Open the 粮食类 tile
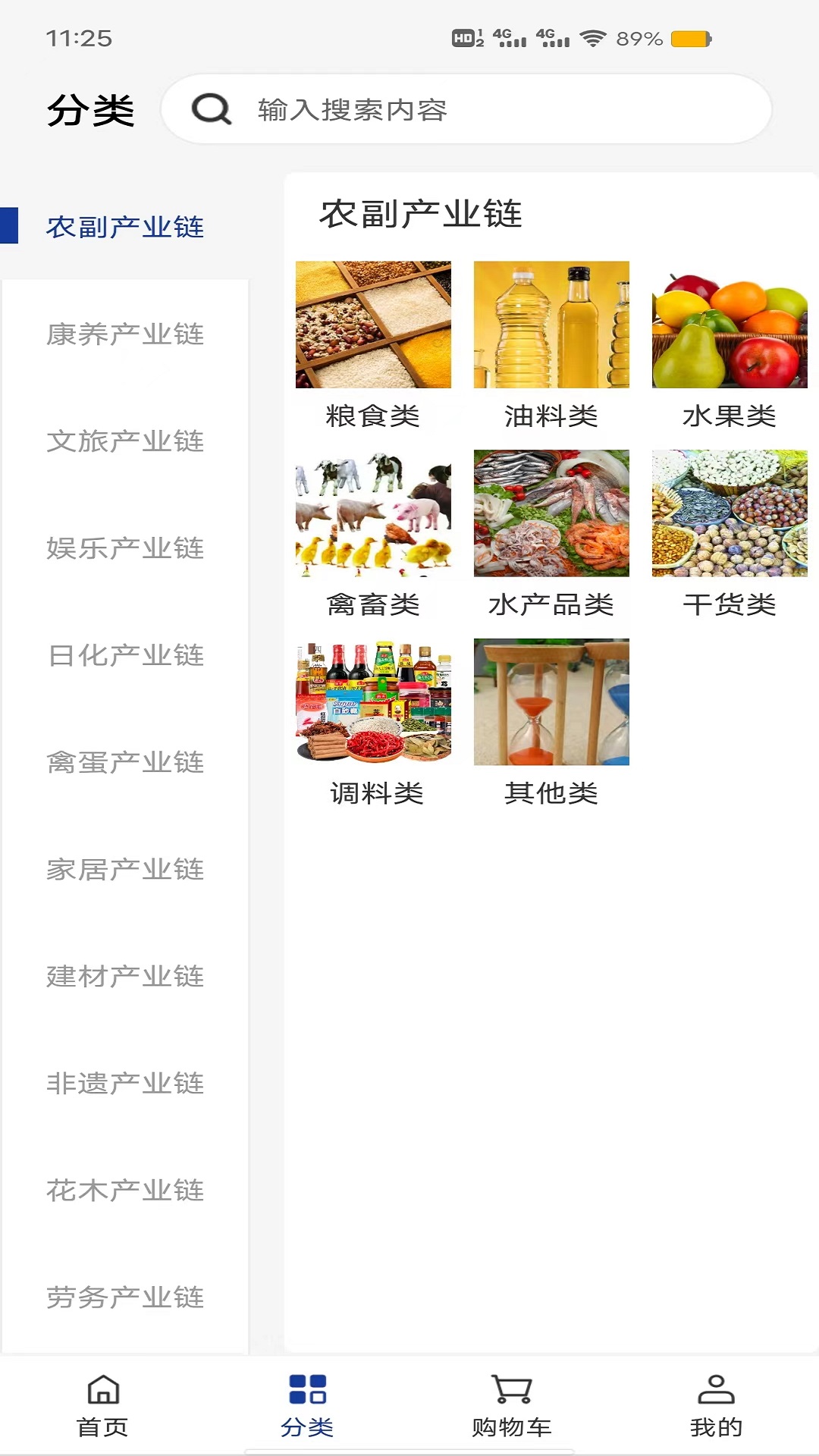Screen dimensions: 819x1456 (373, 345)
